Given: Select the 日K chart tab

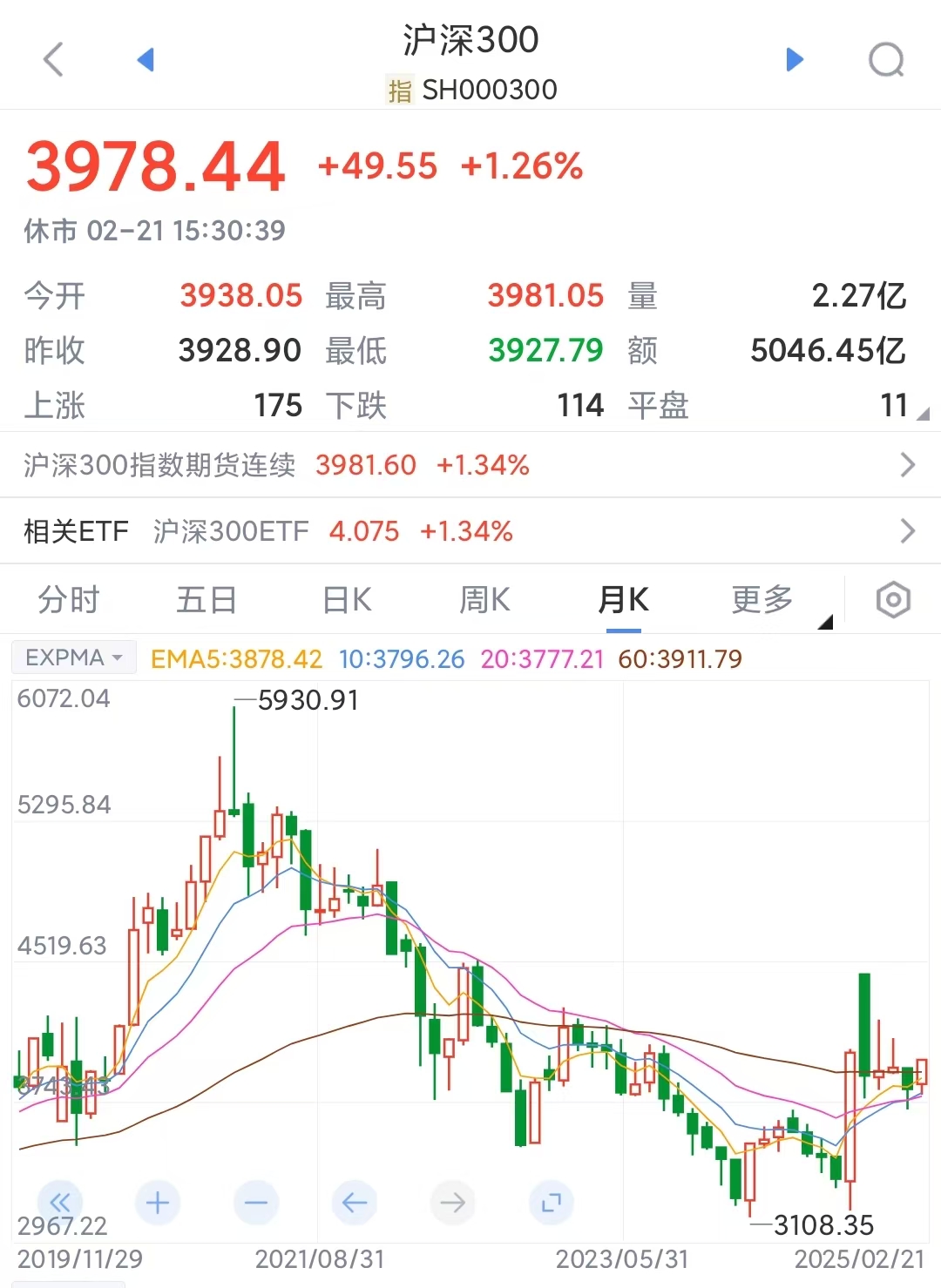Looking at the screenshot, I should tap(347, 600).
